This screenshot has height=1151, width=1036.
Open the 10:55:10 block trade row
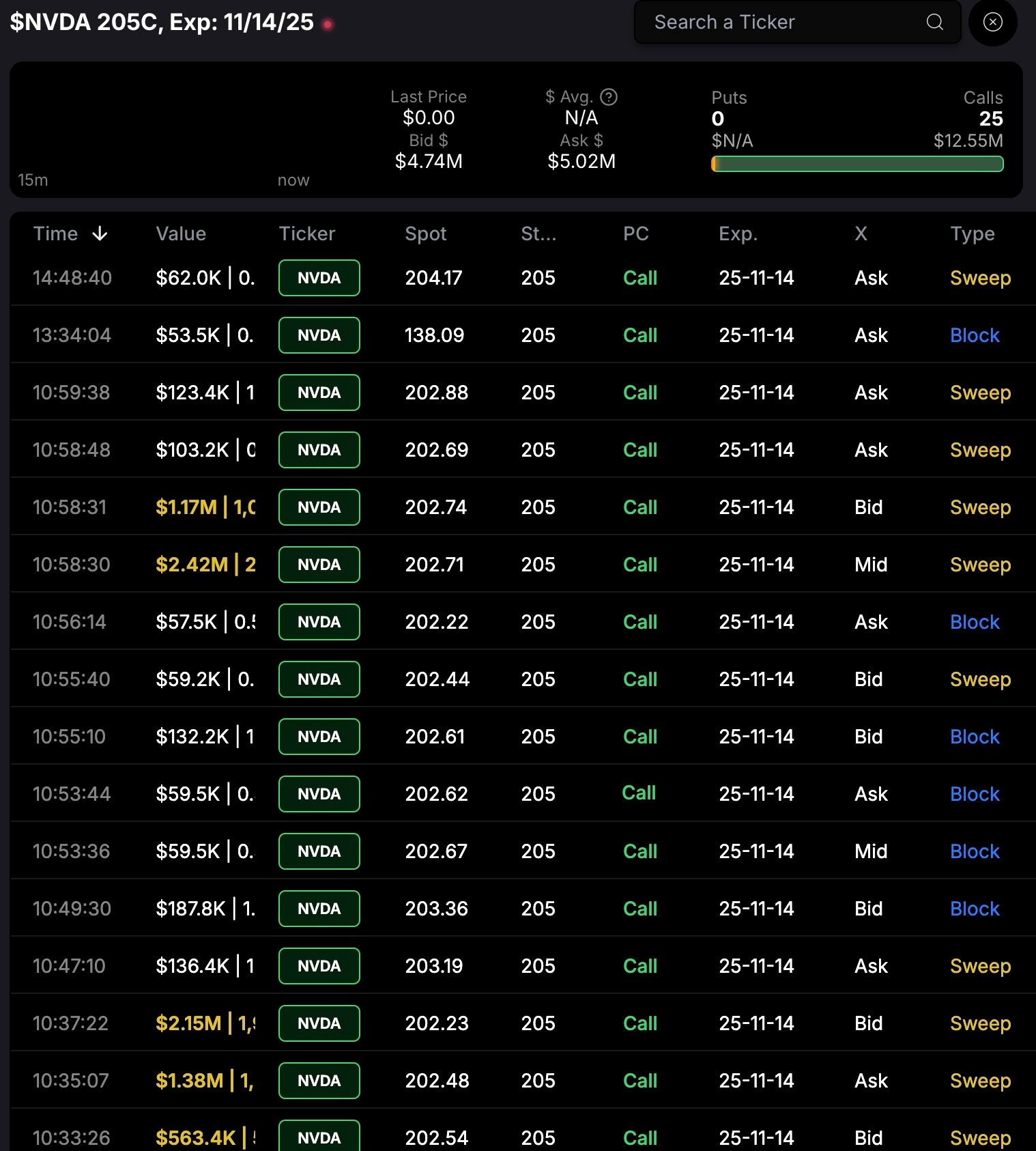pyautogui.click(x=519, y=737)
